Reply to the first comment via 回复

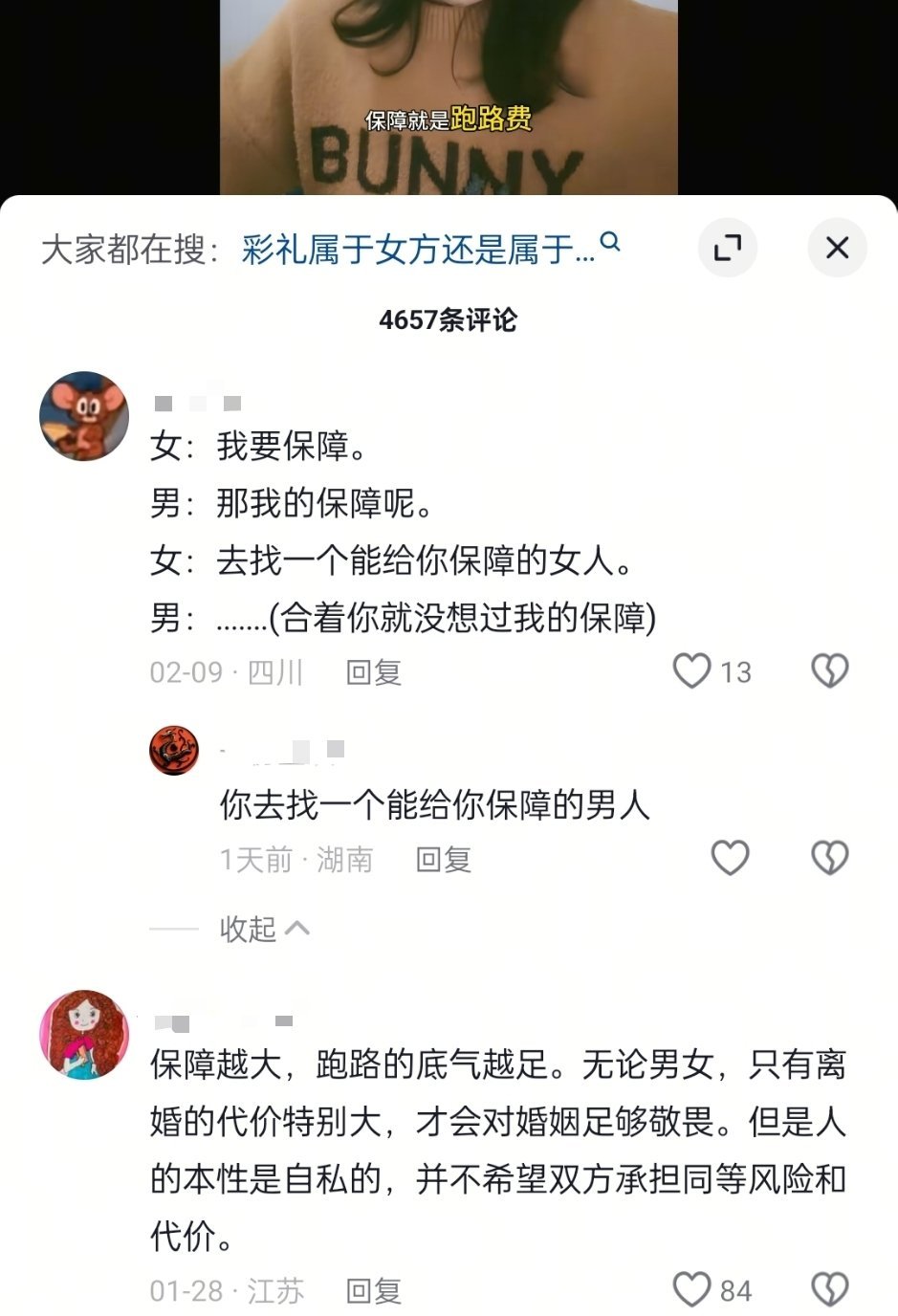click(x=375, y=673)
